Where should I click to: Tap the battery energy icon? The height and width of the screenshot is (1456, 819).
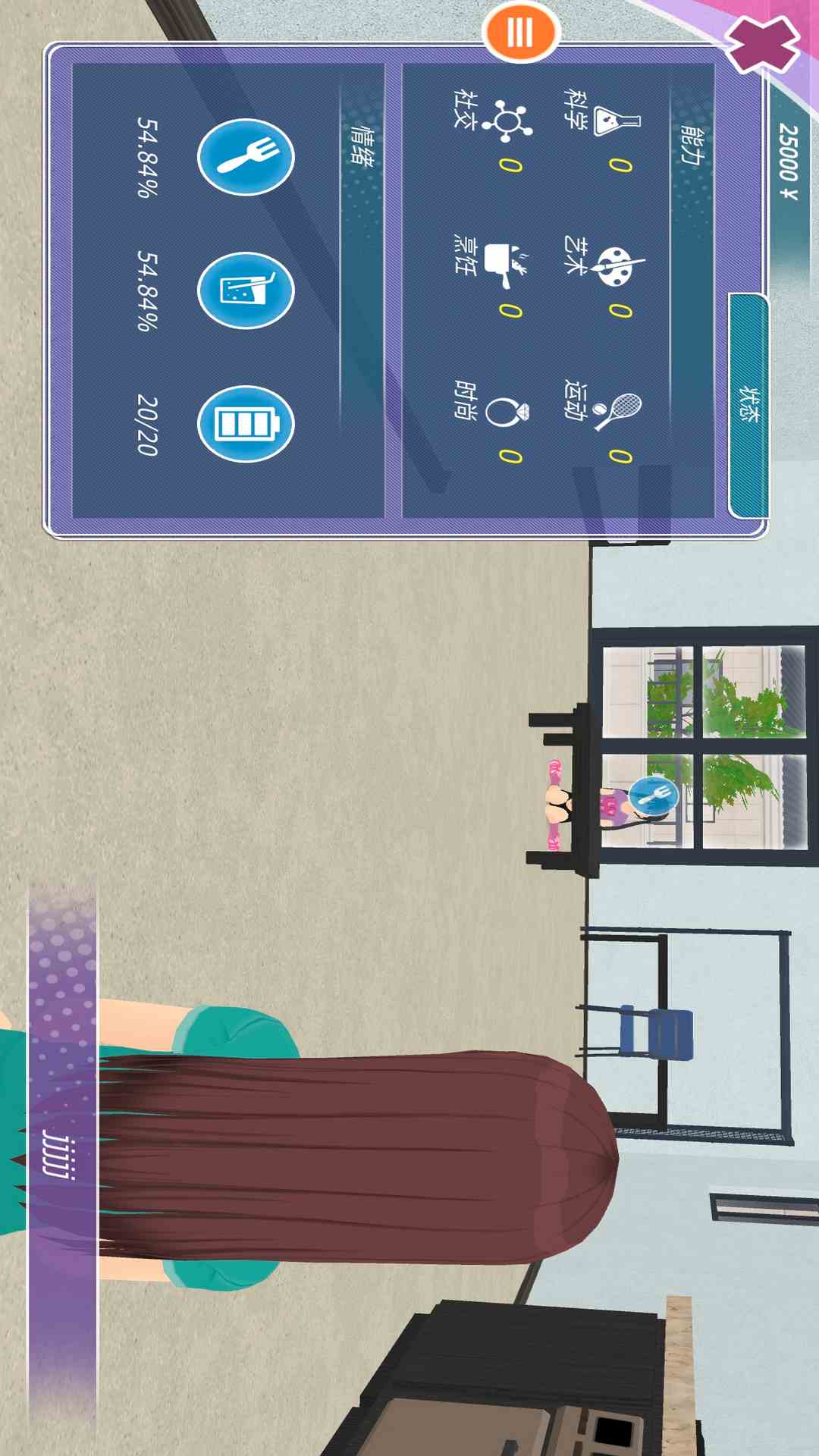(246, 424)
